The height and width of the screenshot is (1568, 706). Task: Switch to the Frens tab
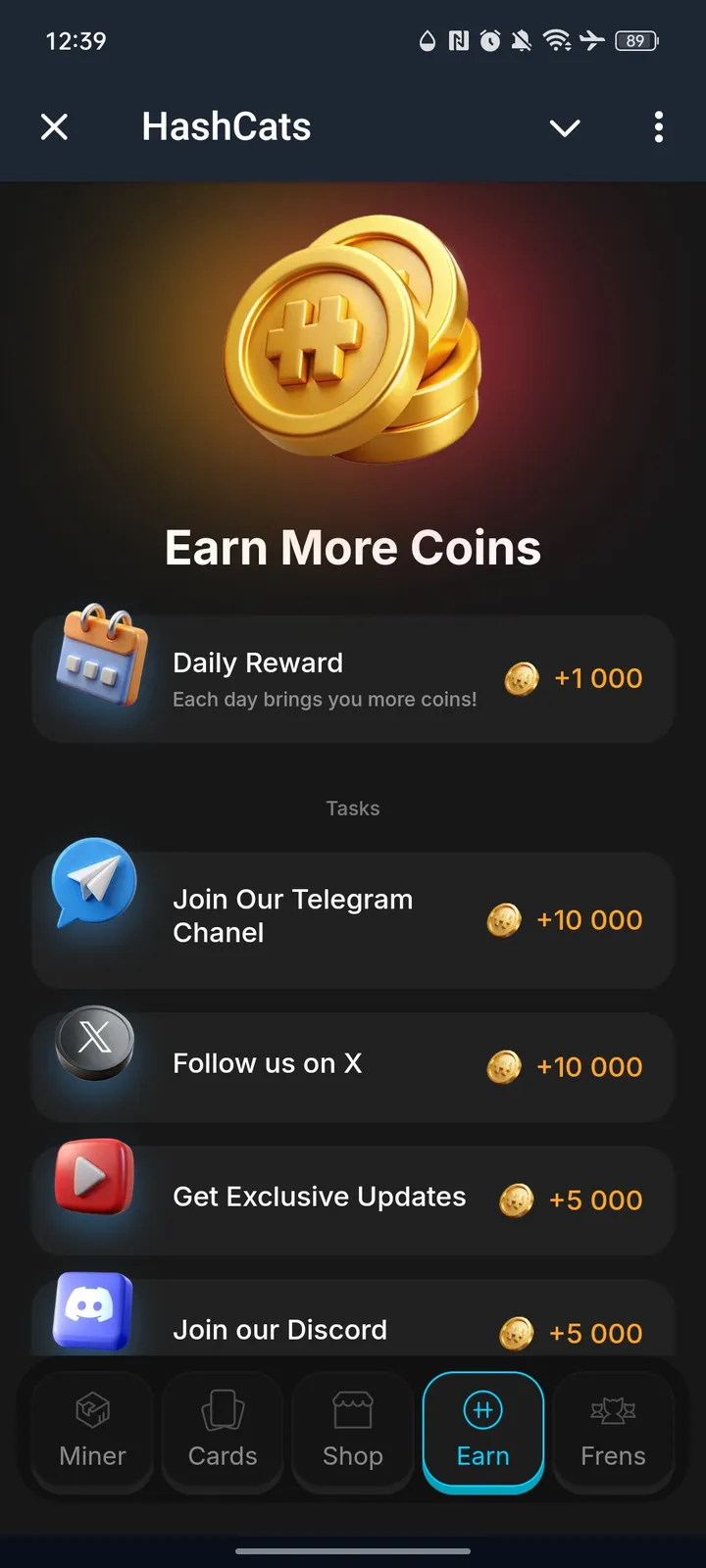[613, 1430]
